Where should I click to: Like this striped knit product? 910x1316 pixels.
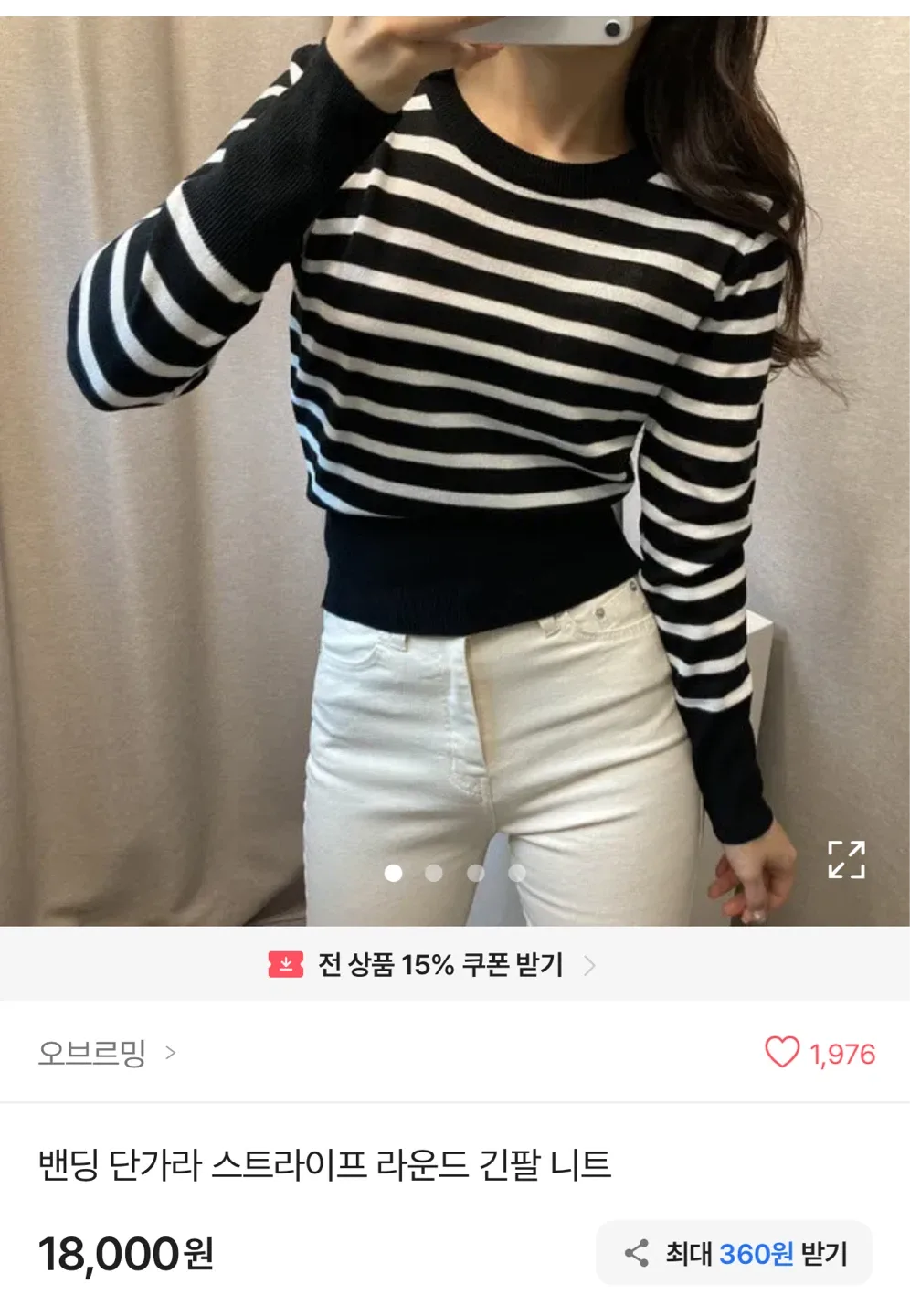coord(782,1053)
